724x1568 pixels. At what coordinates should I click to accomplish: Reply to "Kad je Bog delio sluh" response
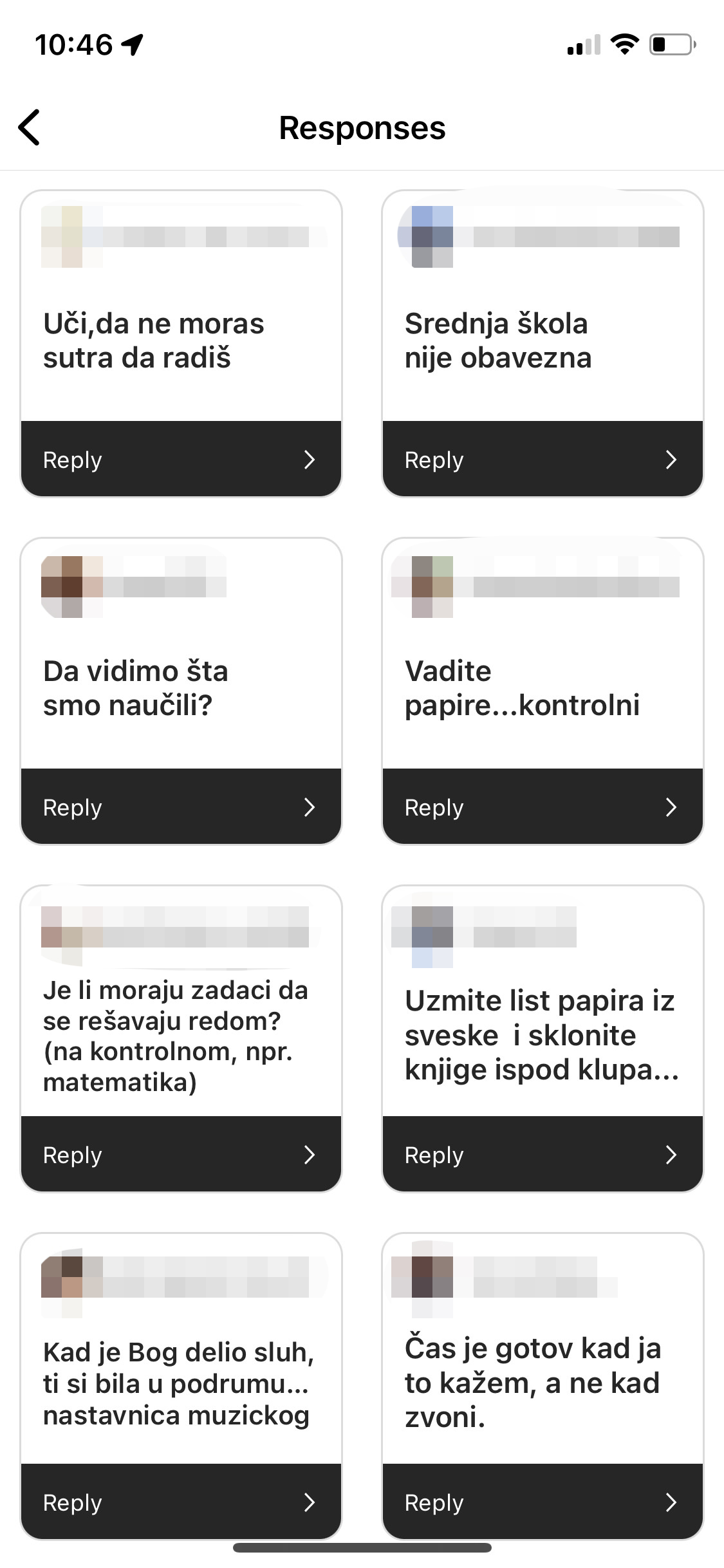pyautogui.click(x=181, y=1502)
